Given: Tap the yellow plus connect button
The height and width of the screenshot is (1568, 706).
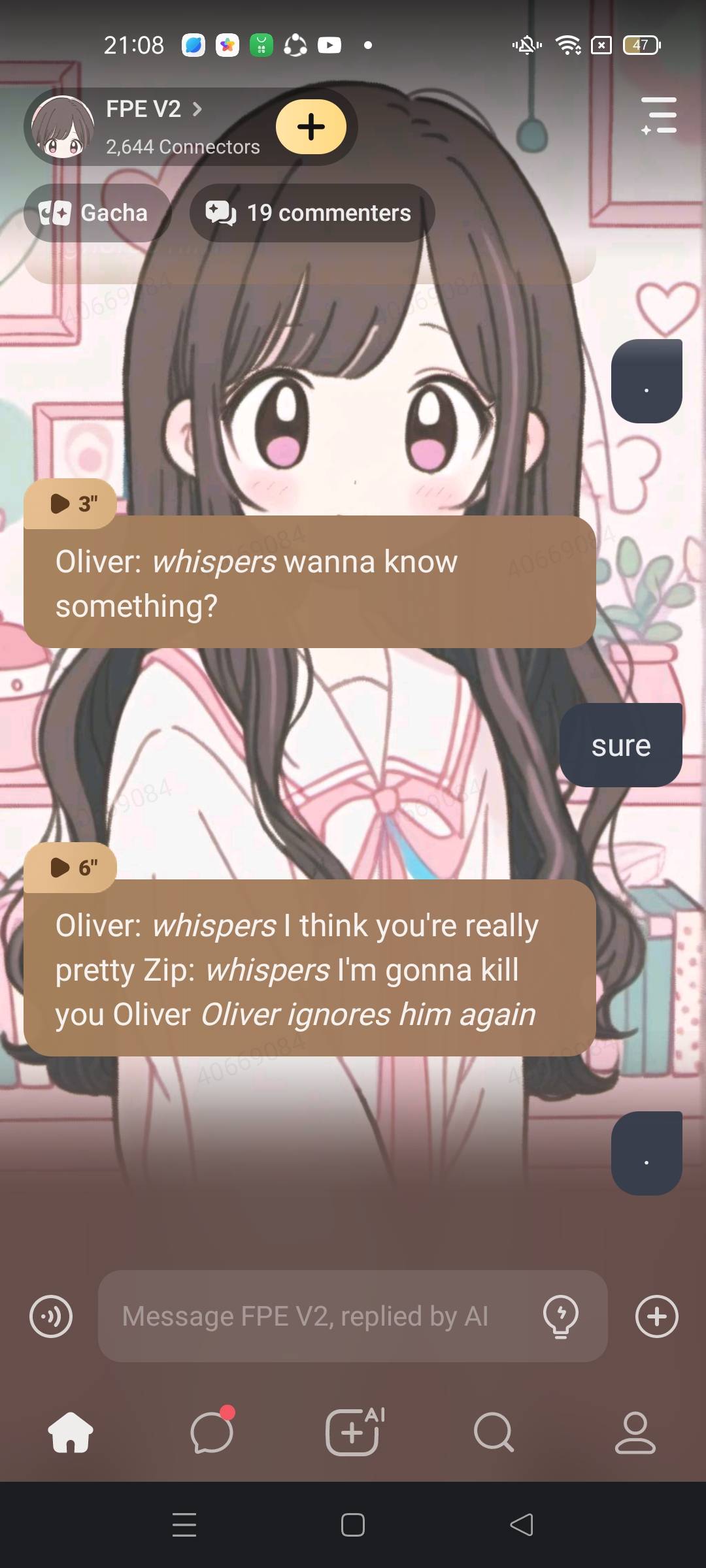Looking at the screenshot, I should click(x=311, y=127).
